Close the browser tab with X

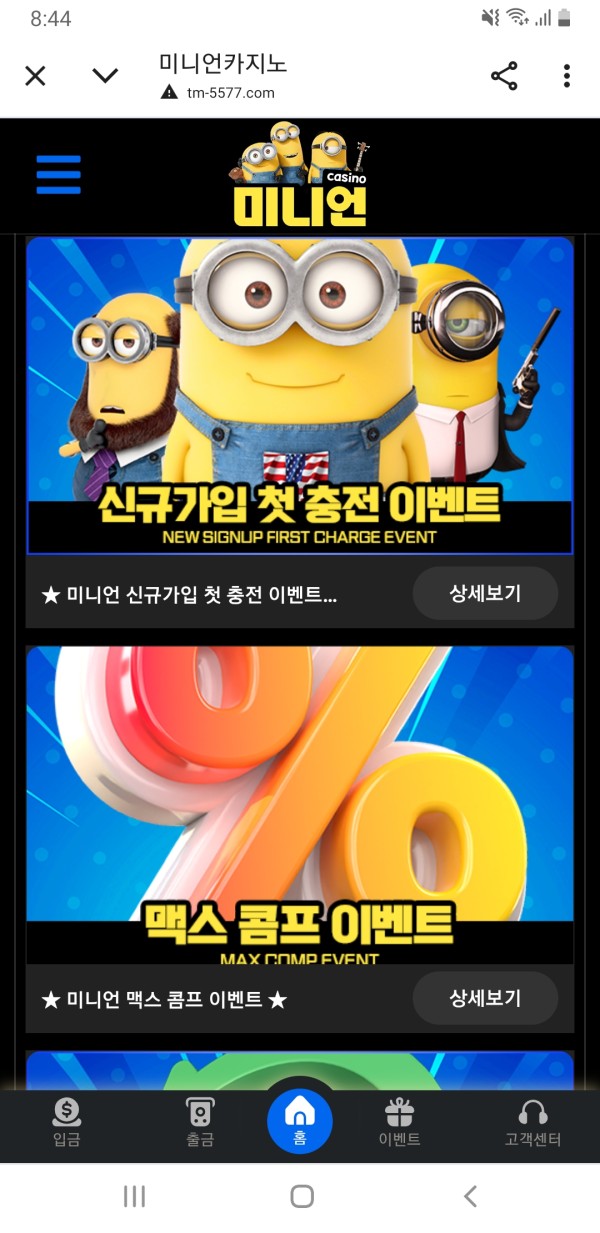tap(35, 76)
